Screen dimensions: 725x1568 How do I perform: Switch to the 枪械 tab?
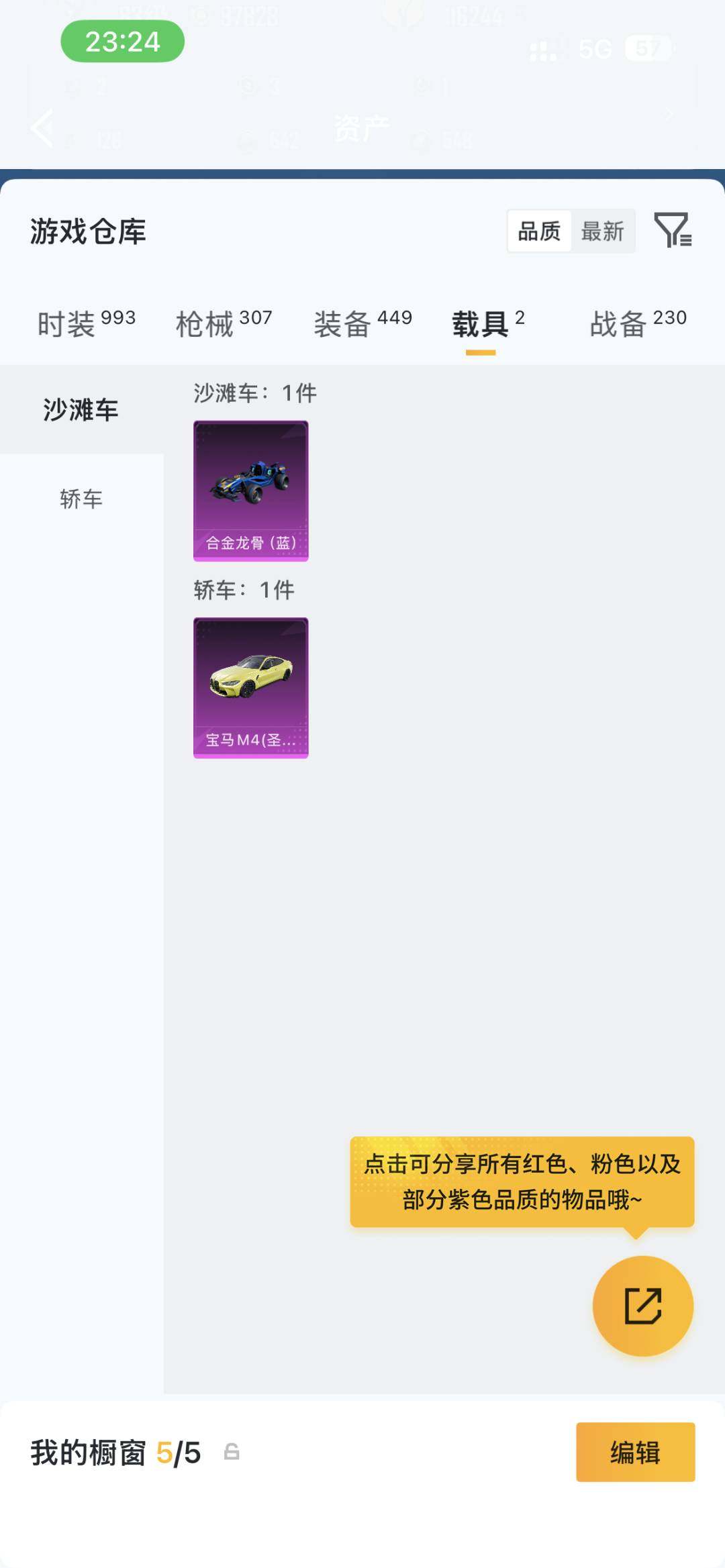point(224,324)
